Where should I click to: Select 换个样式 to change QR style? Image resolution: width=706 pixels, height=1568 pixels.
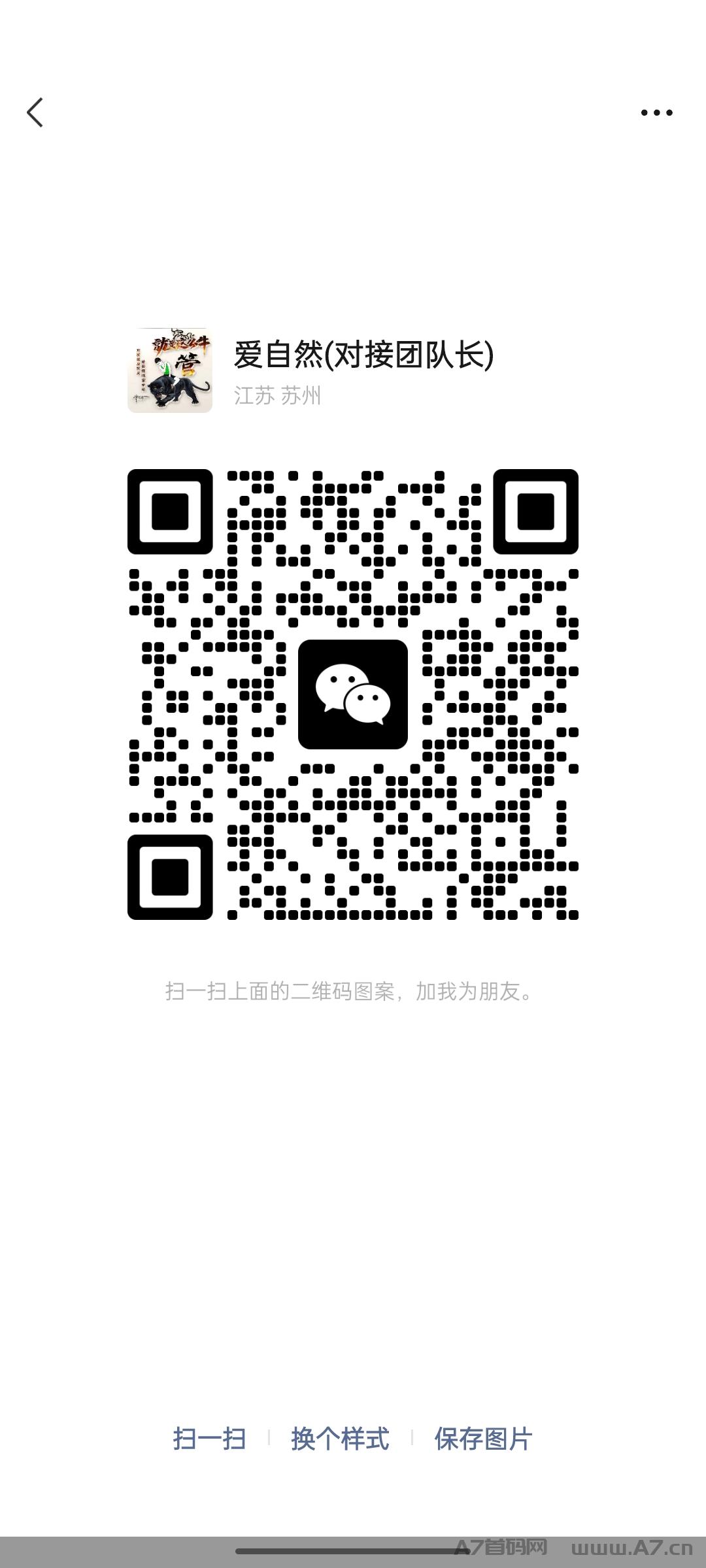point(340,1439)
